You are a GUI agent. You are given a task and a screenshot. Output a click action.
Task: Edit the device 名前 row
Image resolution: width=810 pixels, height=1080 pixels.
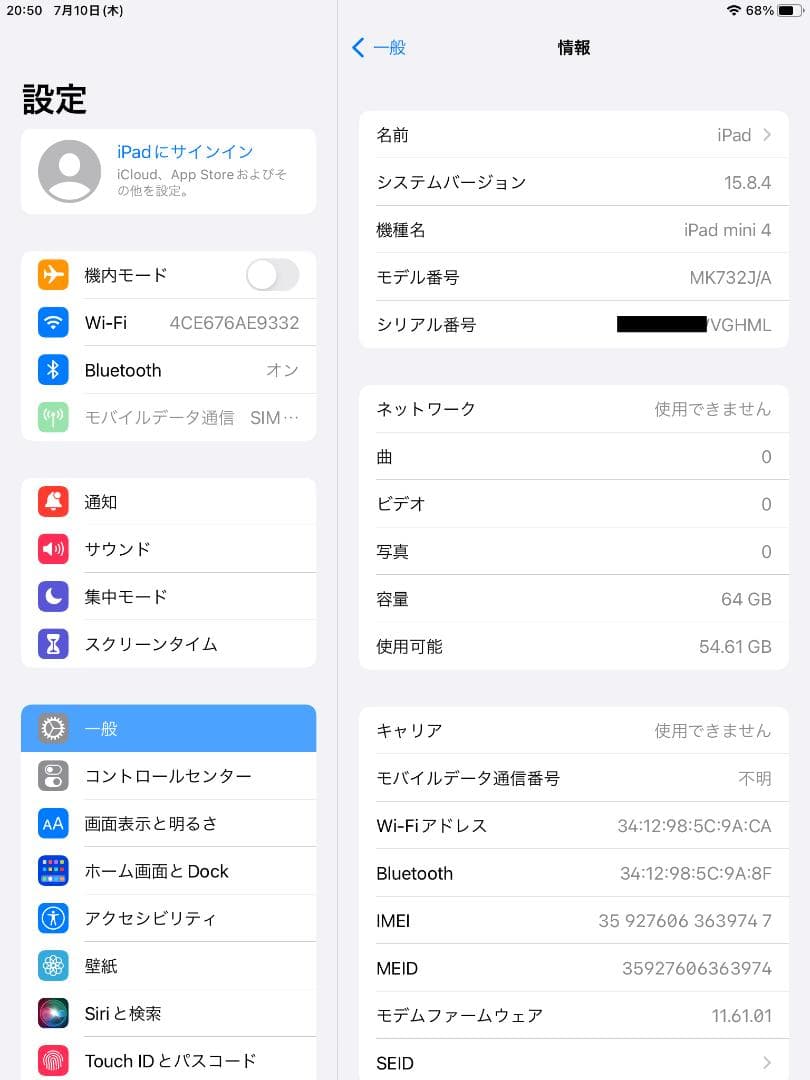[x=573, y=135]
